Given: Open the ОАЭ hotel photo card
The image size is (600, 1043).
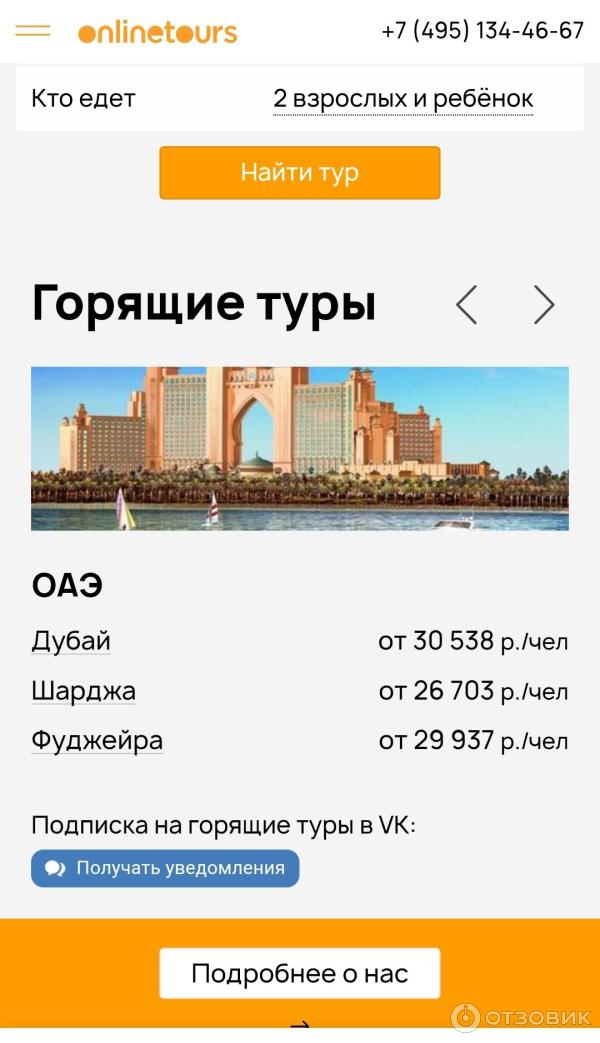Looking at the screenshot, I should click(300, 448).
